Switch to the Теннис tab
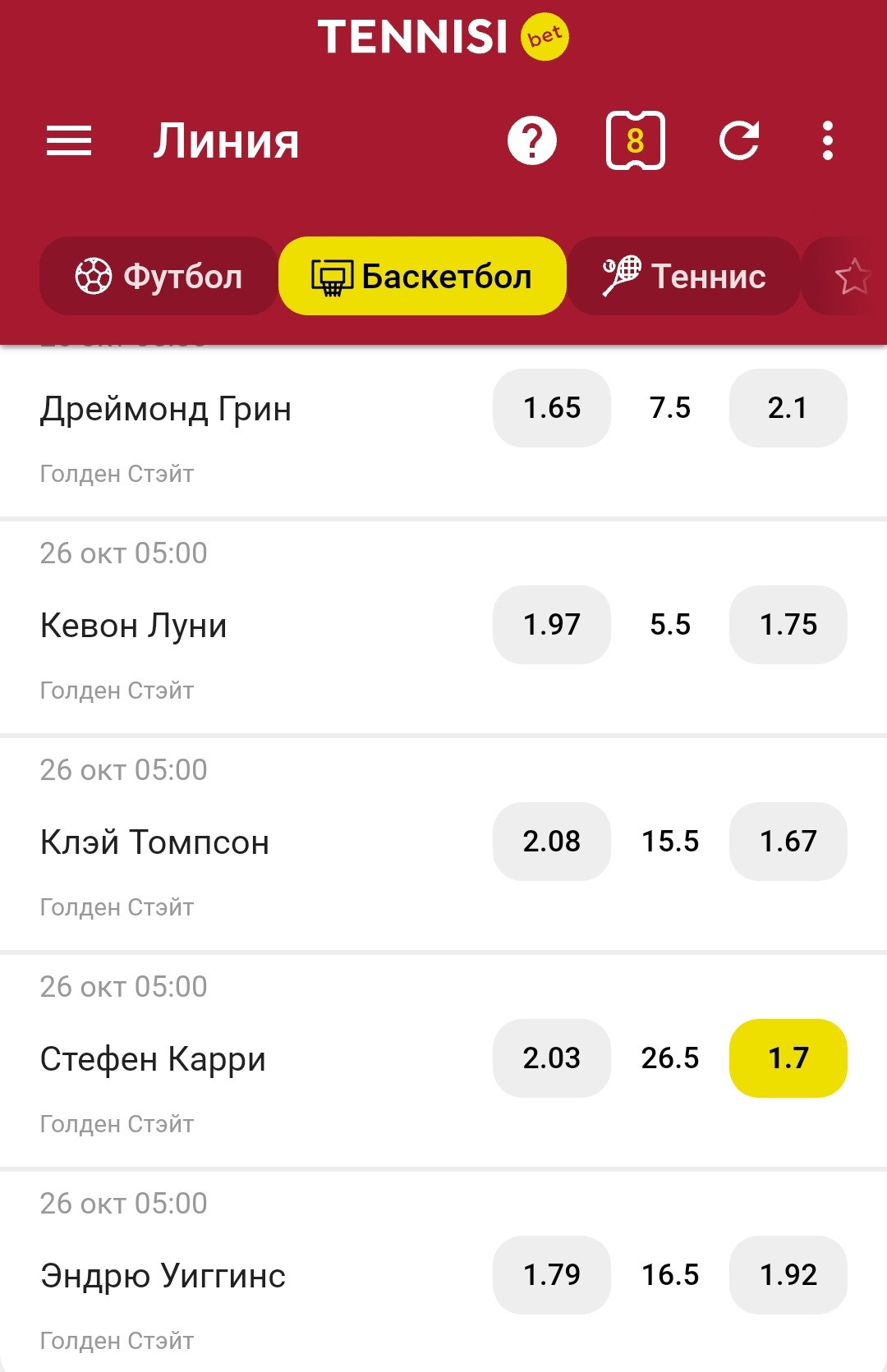The image size is (887, 1372). [x=683, y=277]
